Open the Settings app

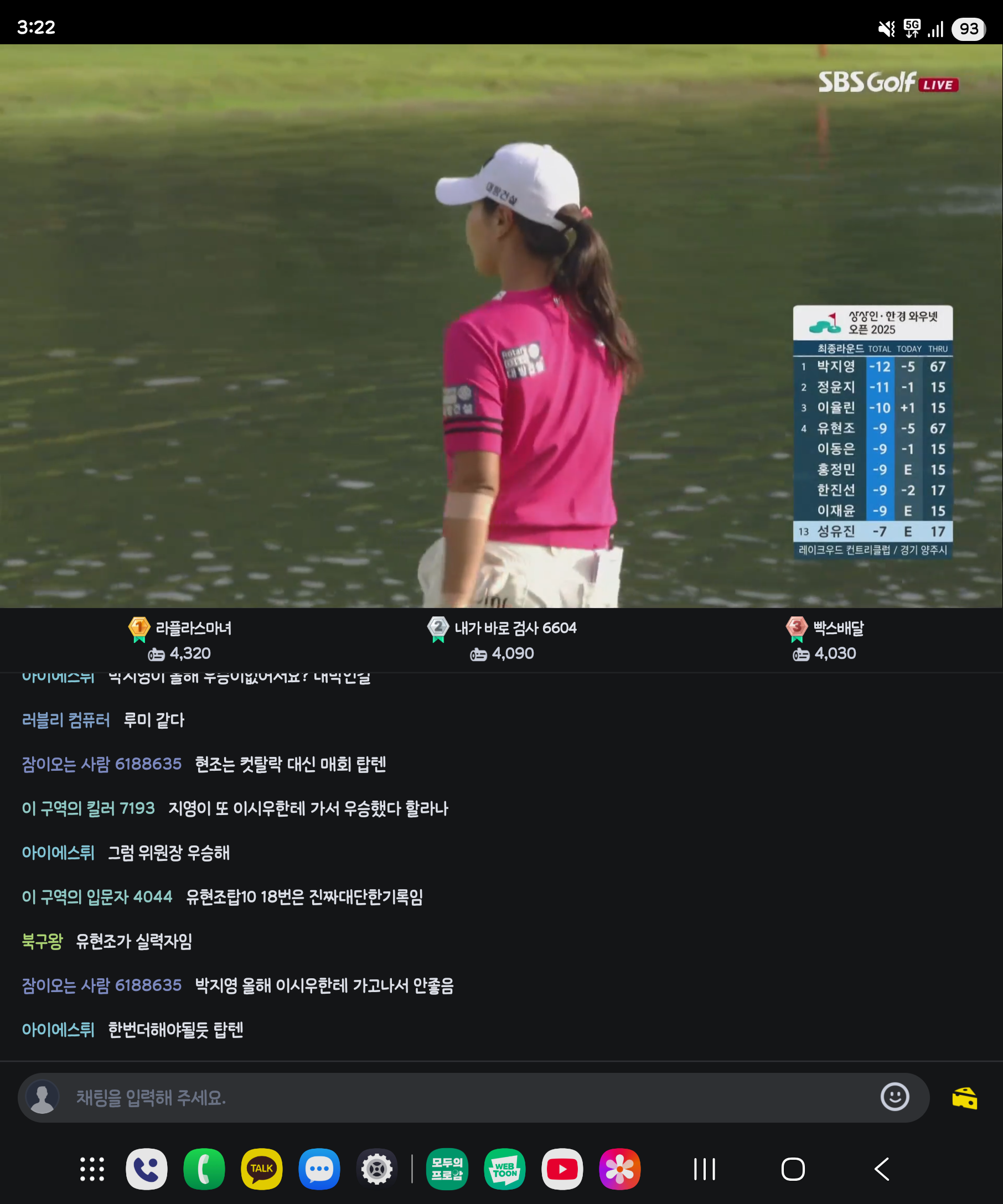click(376, 1169)
